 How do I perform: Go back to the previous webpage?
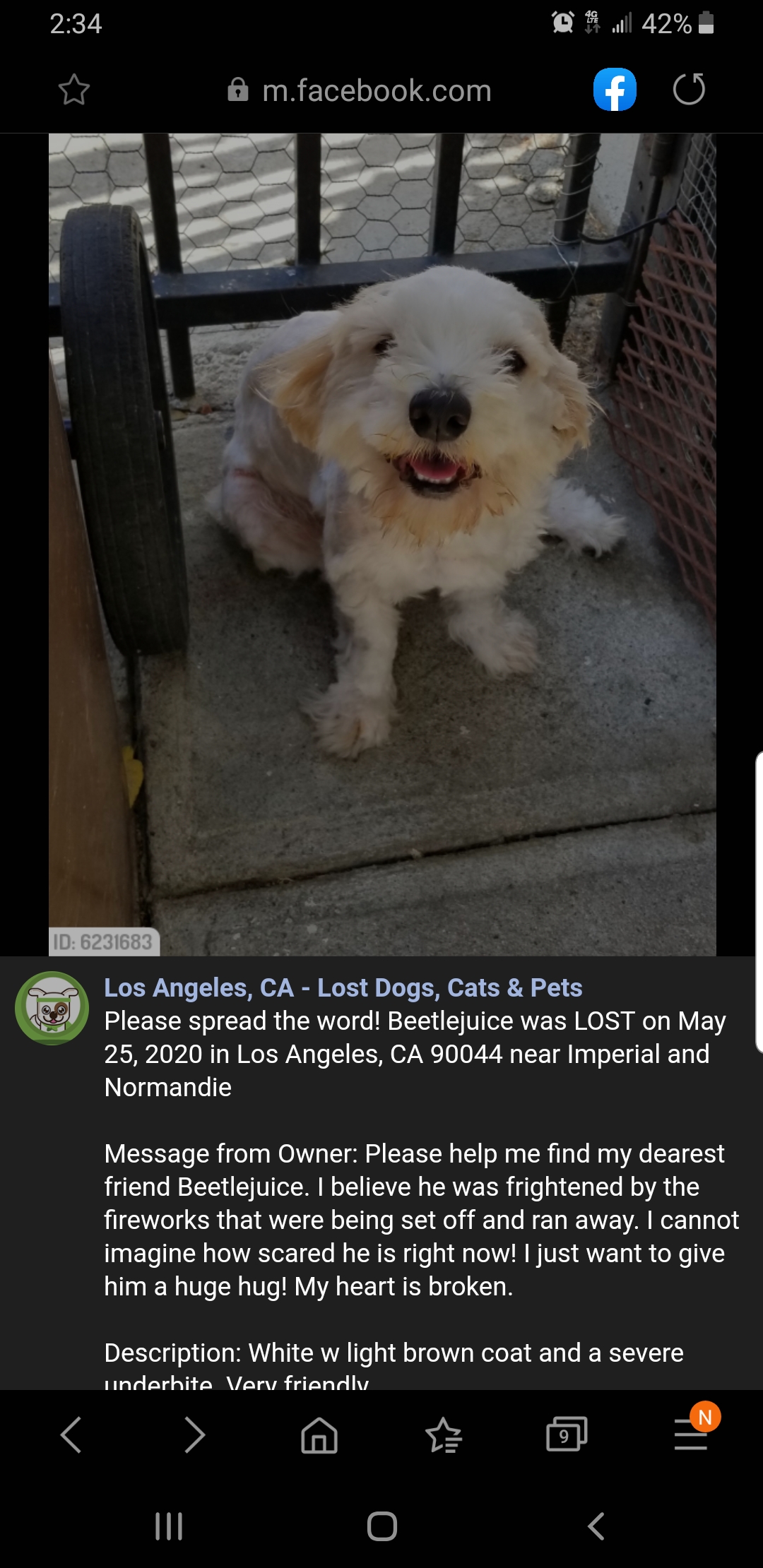(x=71, y=1435)
